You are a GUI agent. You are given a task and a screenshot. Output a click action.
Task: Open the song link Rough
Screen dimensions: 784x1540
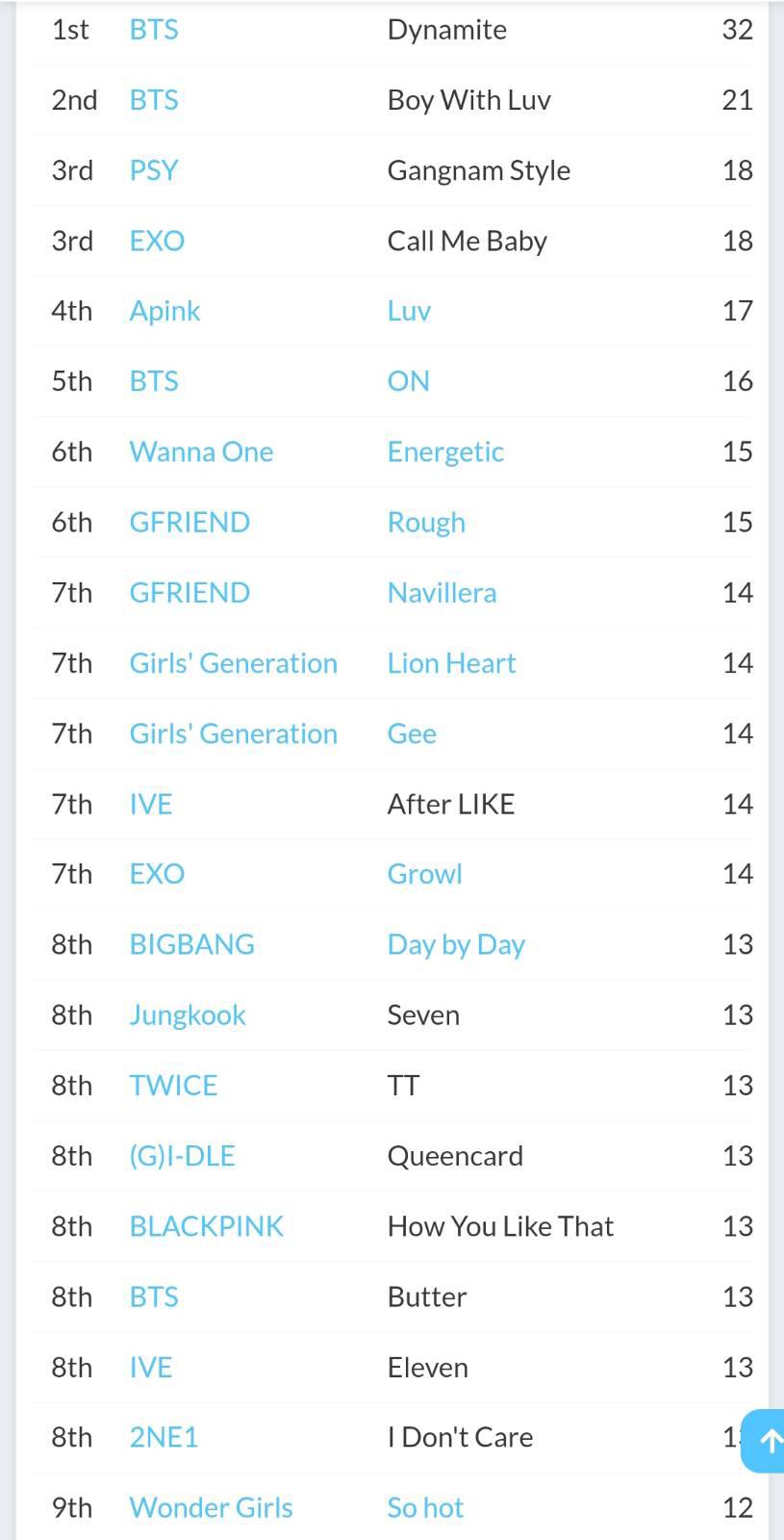426,522
